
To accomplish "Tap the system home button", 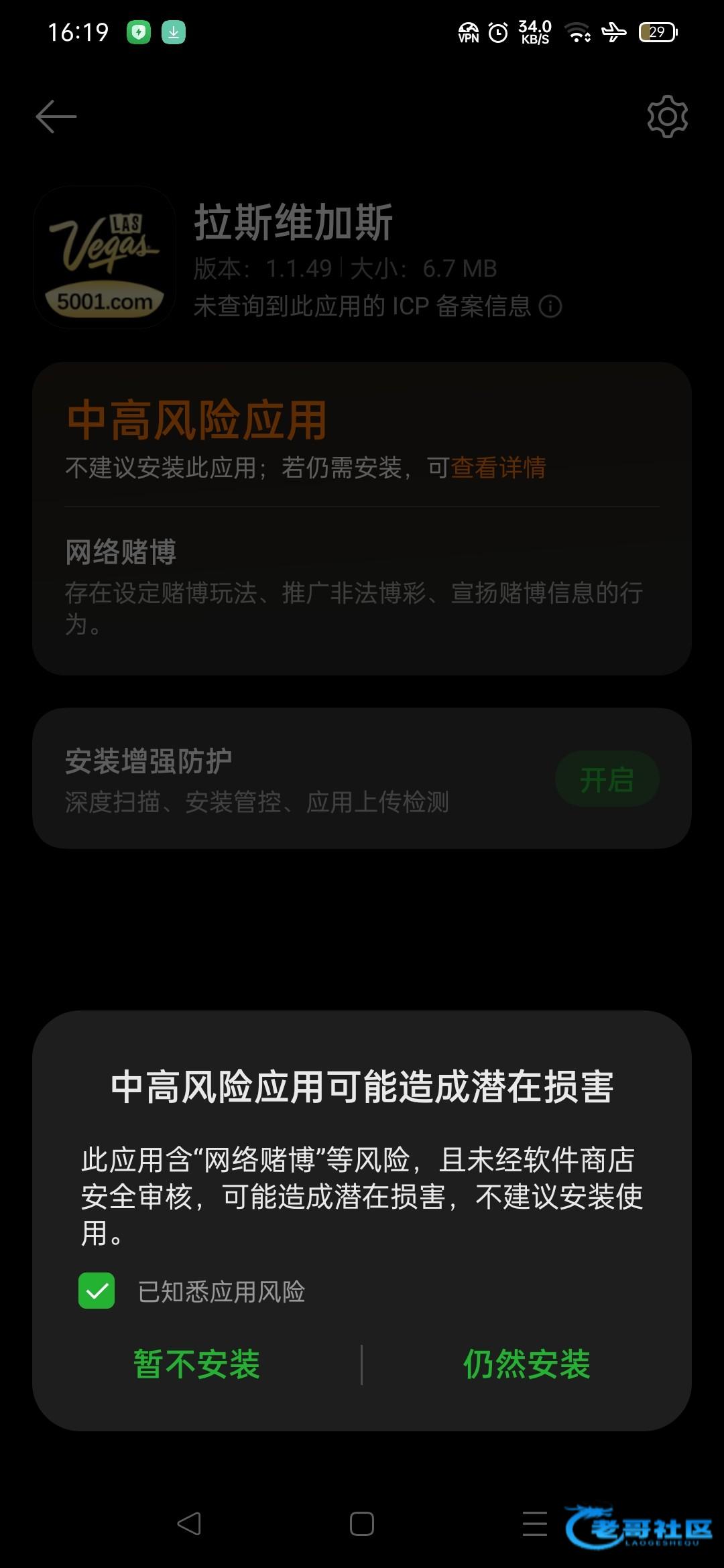I will tap(362, 1524).
